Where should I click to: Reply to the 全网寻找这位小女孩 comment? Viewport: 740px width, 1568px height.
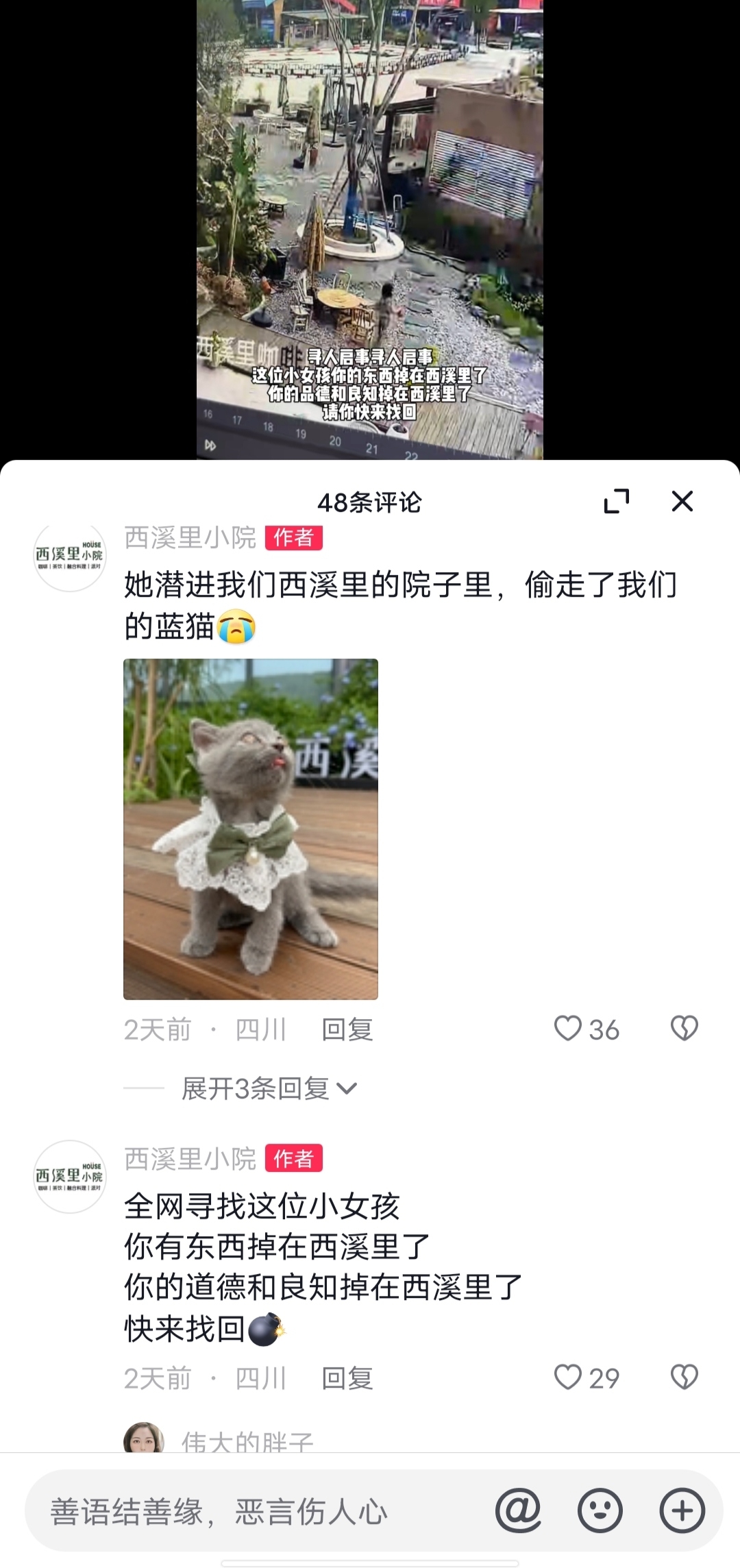[x=347, y=1378]
